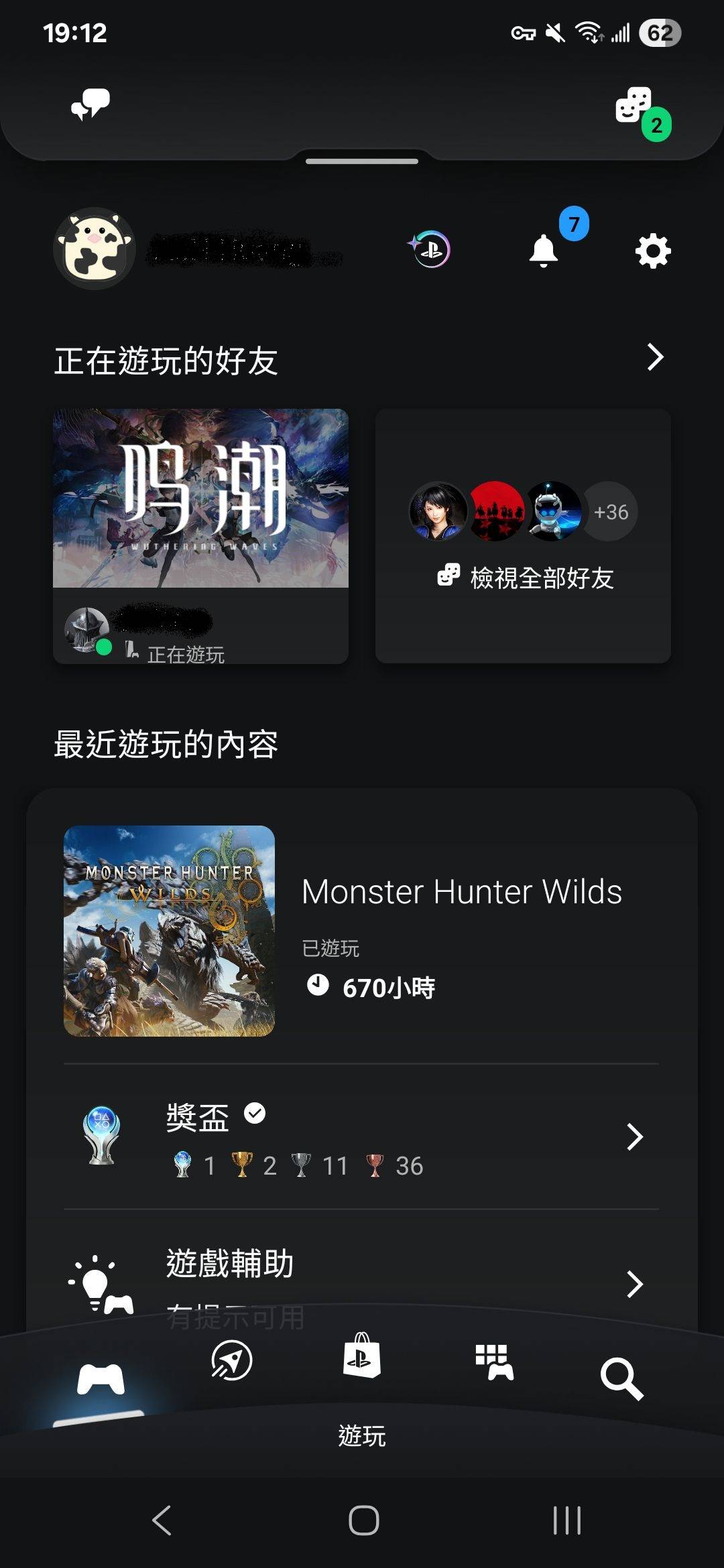
Task: Open the cow profile avatar
Action: pos(95,249)
